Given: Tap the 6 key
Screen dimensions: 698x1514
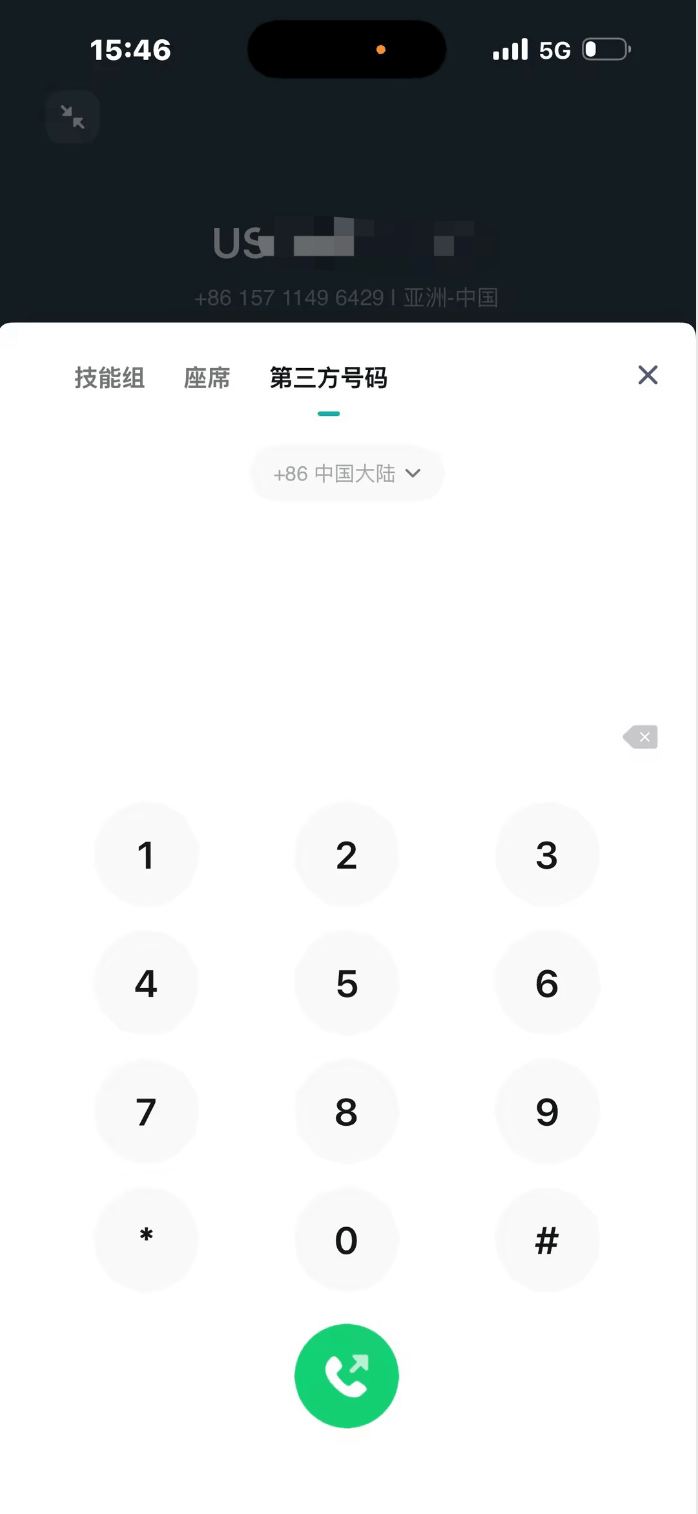Looking at the screenshot, I should coord(547,984).
